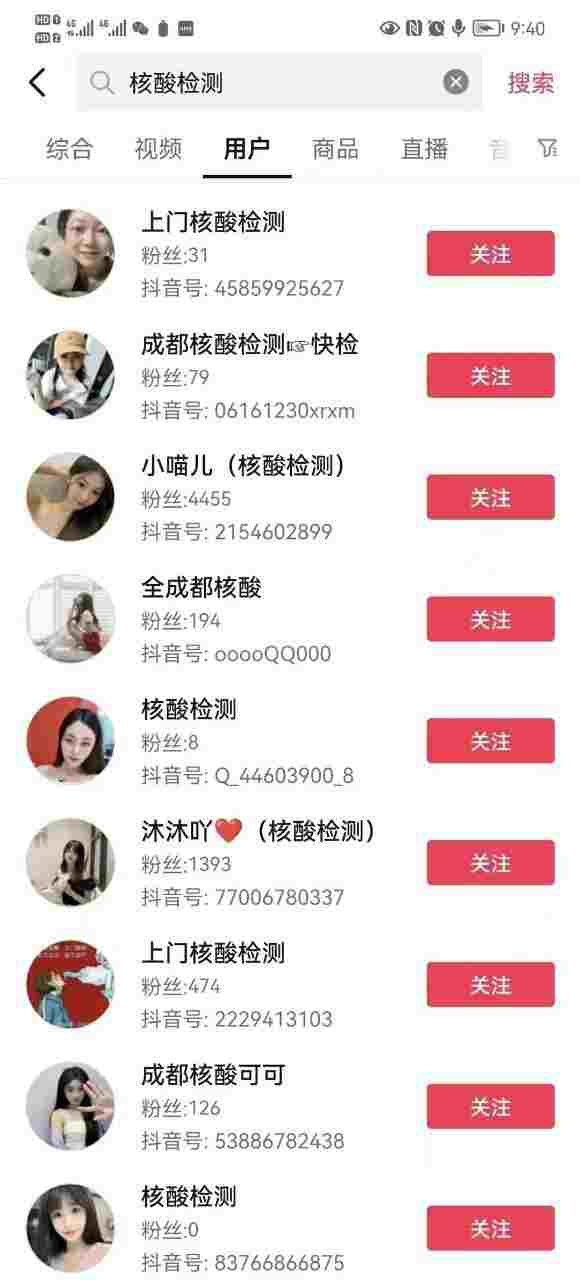This screenshot has width=580, height=1280.
Task: Clear the search text with the X icon
Action: pos(456,82)
